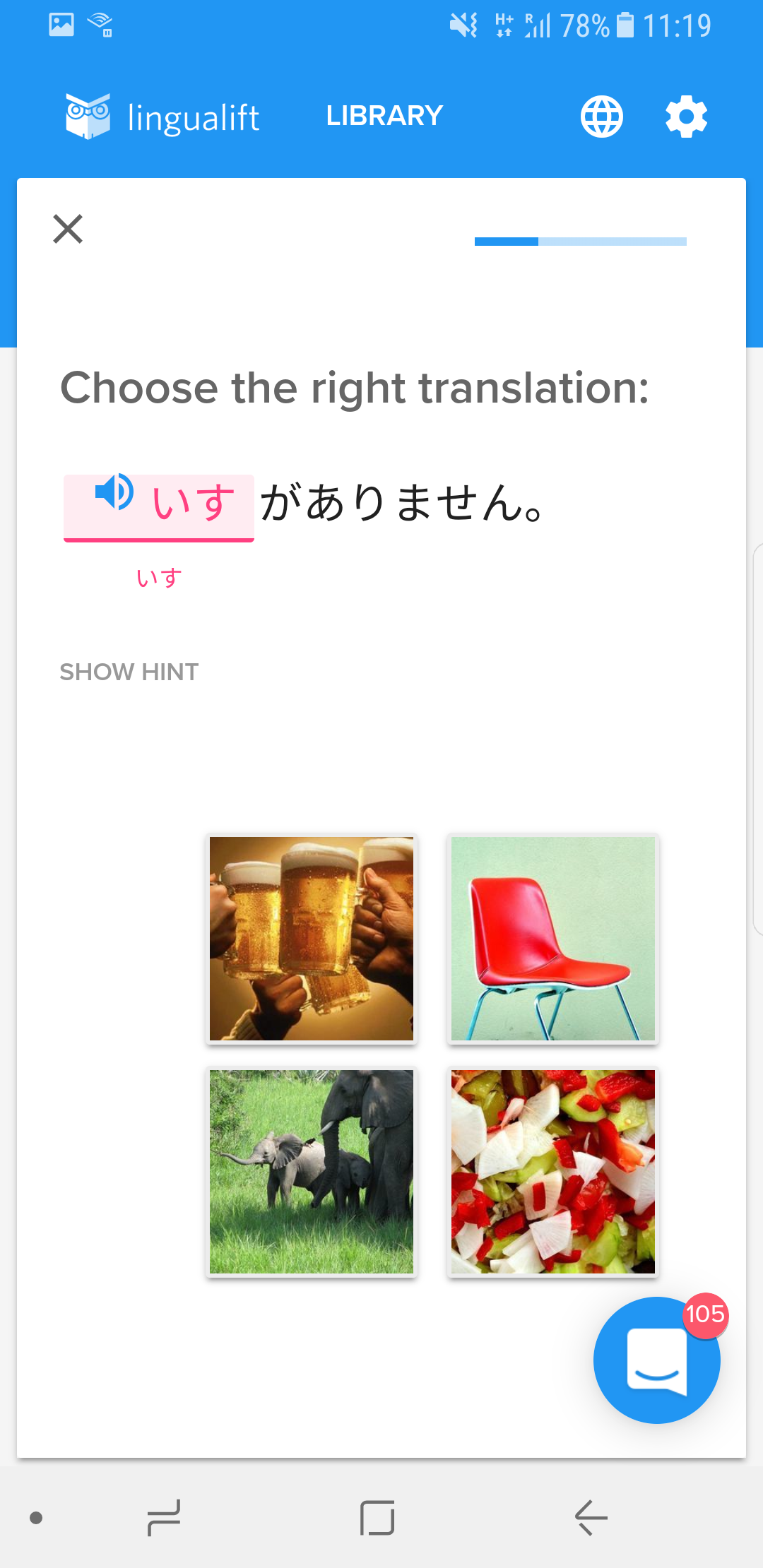Open the support chat bubble

tap(656, 1360)
